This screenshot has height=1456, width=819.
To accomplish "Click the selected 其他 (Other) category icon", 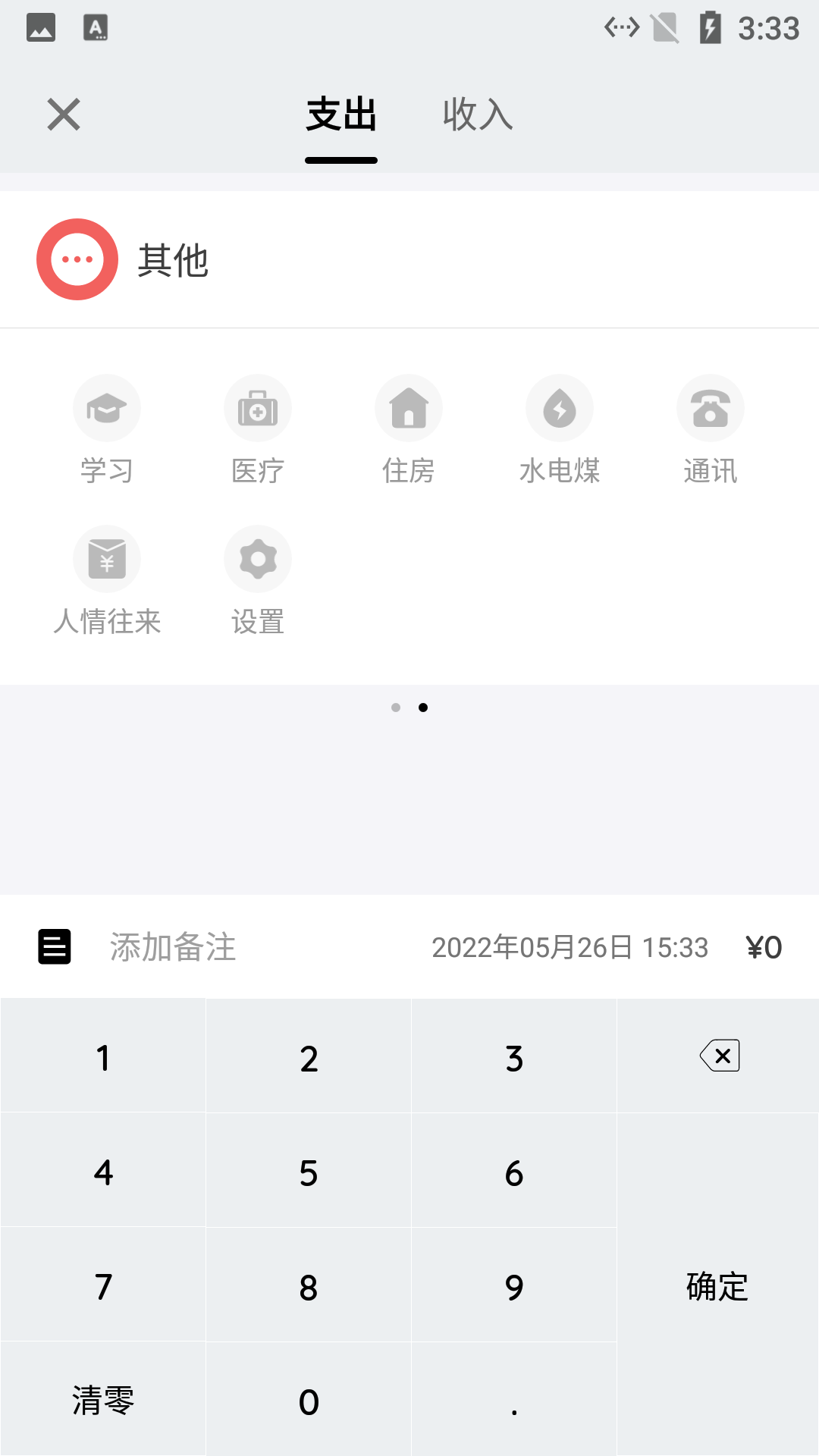I will coord(77,258).
